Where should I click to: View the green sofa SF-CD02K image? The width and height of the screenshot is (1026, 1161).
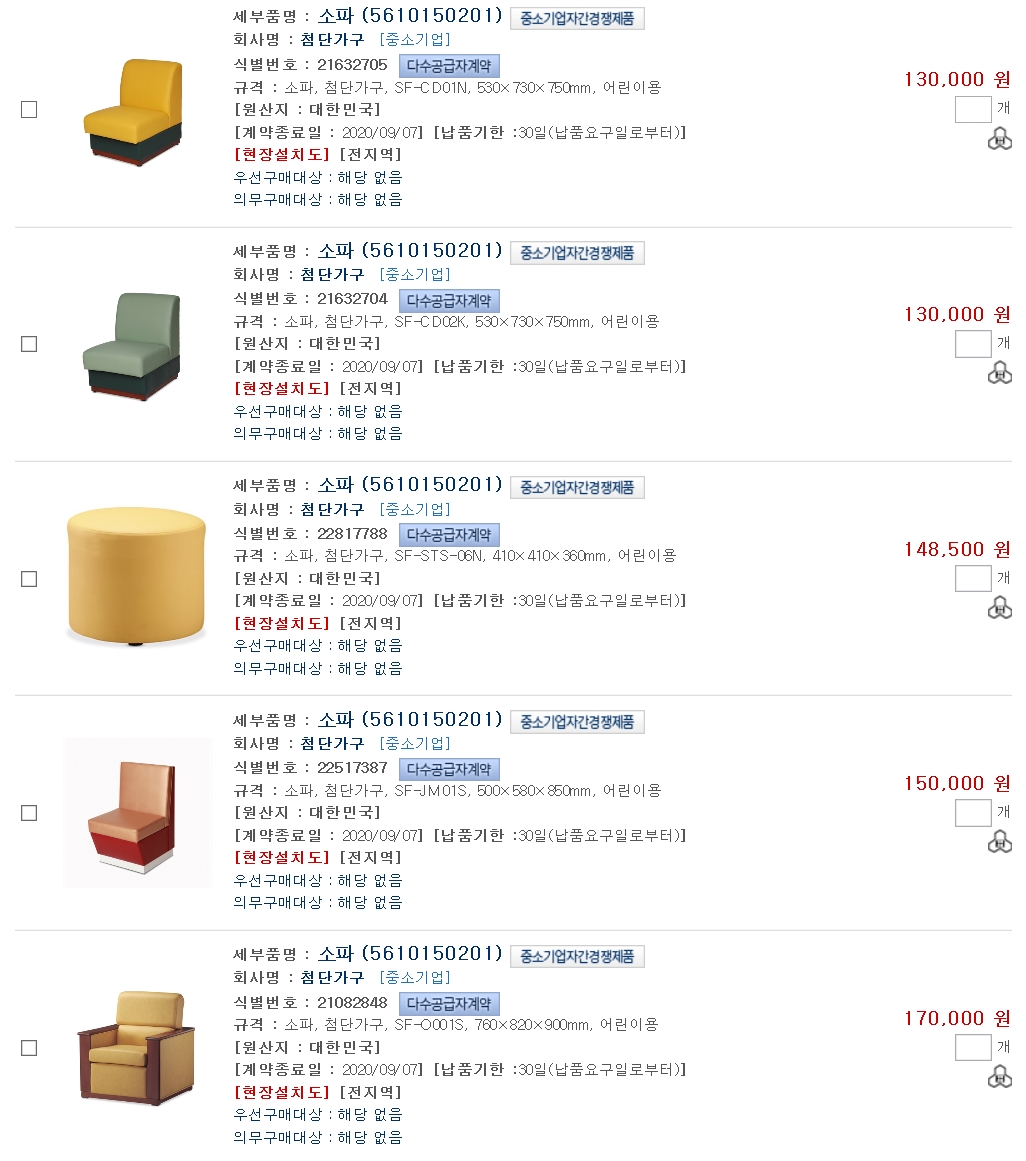click(x=135, y=346)
